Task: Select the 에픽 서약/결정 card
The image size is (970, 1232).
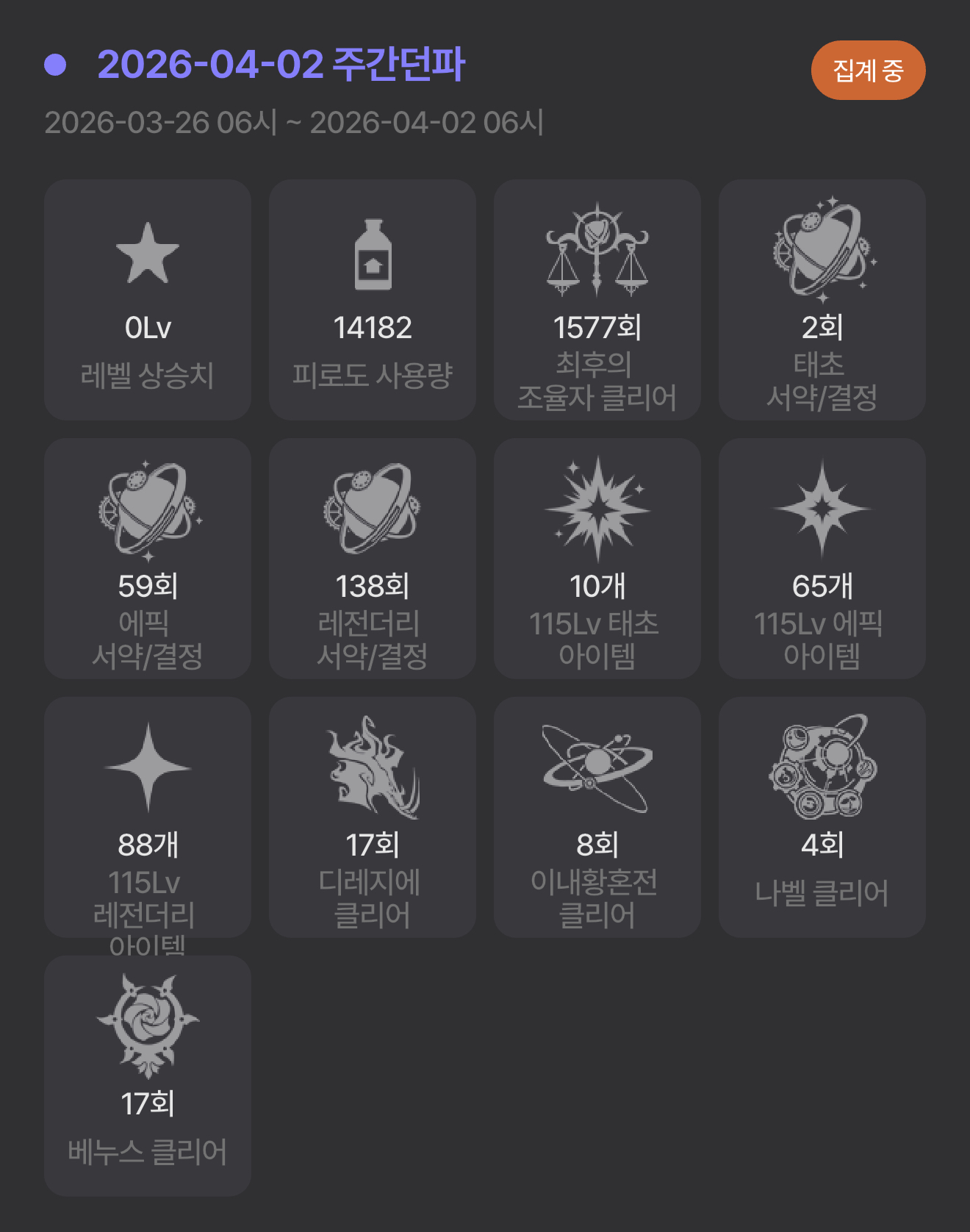Action: (x=148, y=559)
